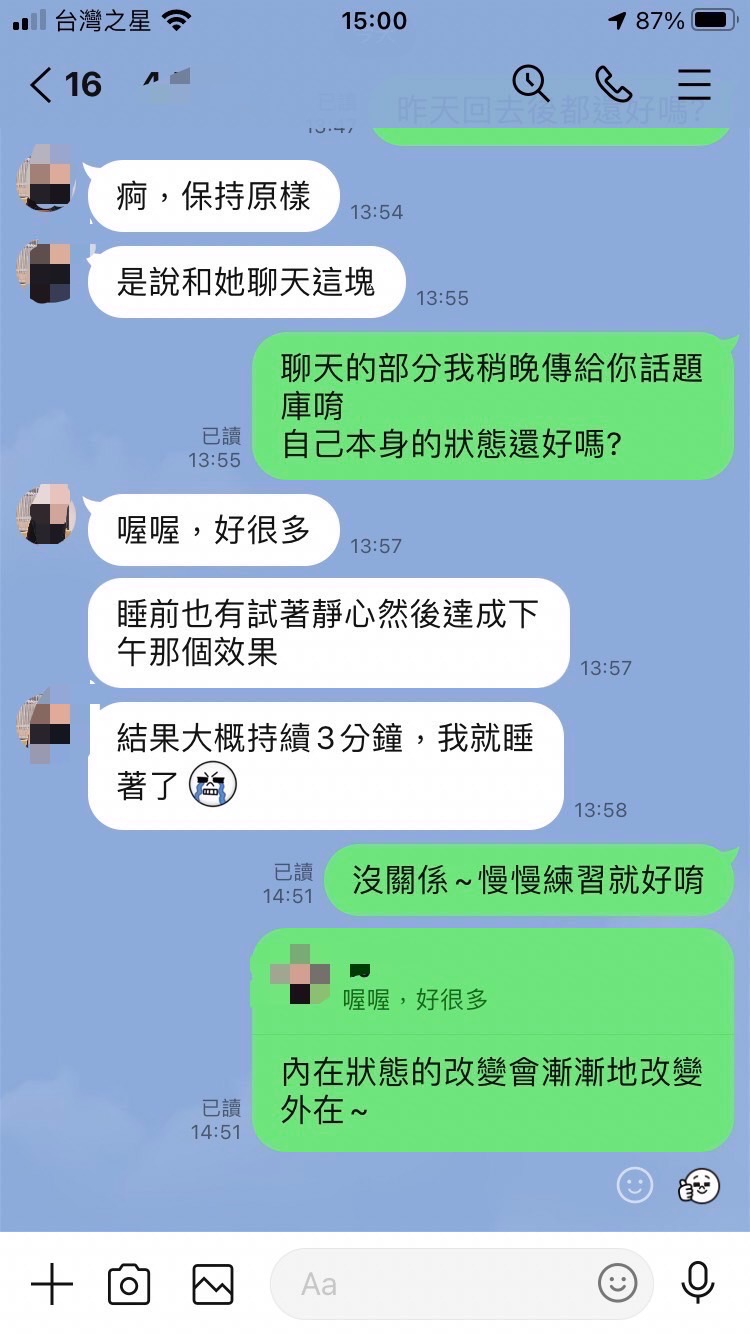Start a voice call
Image resolution: width=750 pixels, height=1334 pixels.
[613, 84]
